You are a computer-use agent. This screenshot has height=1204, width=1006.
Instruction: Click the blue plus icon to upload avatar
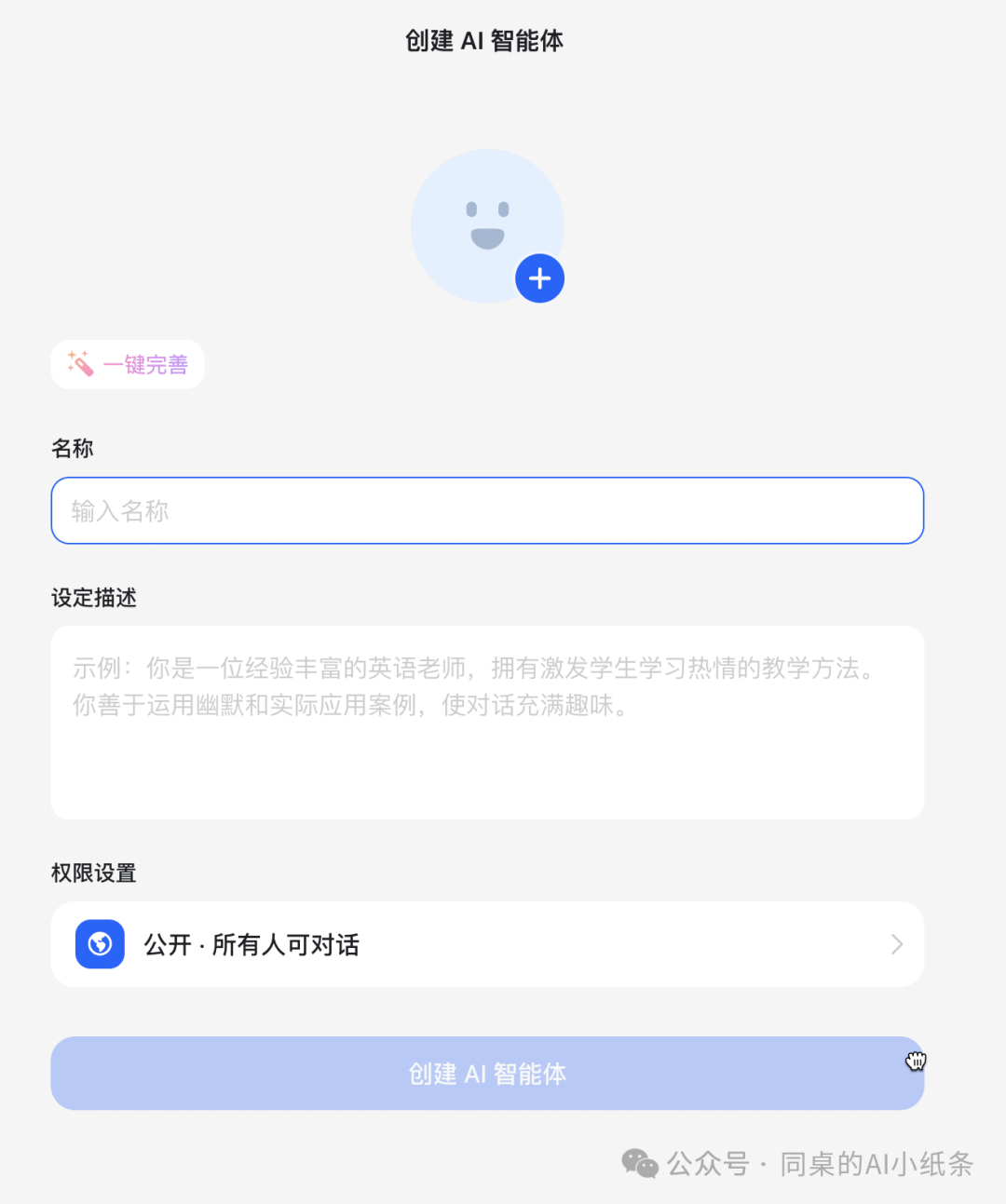[x=540, y=277]
